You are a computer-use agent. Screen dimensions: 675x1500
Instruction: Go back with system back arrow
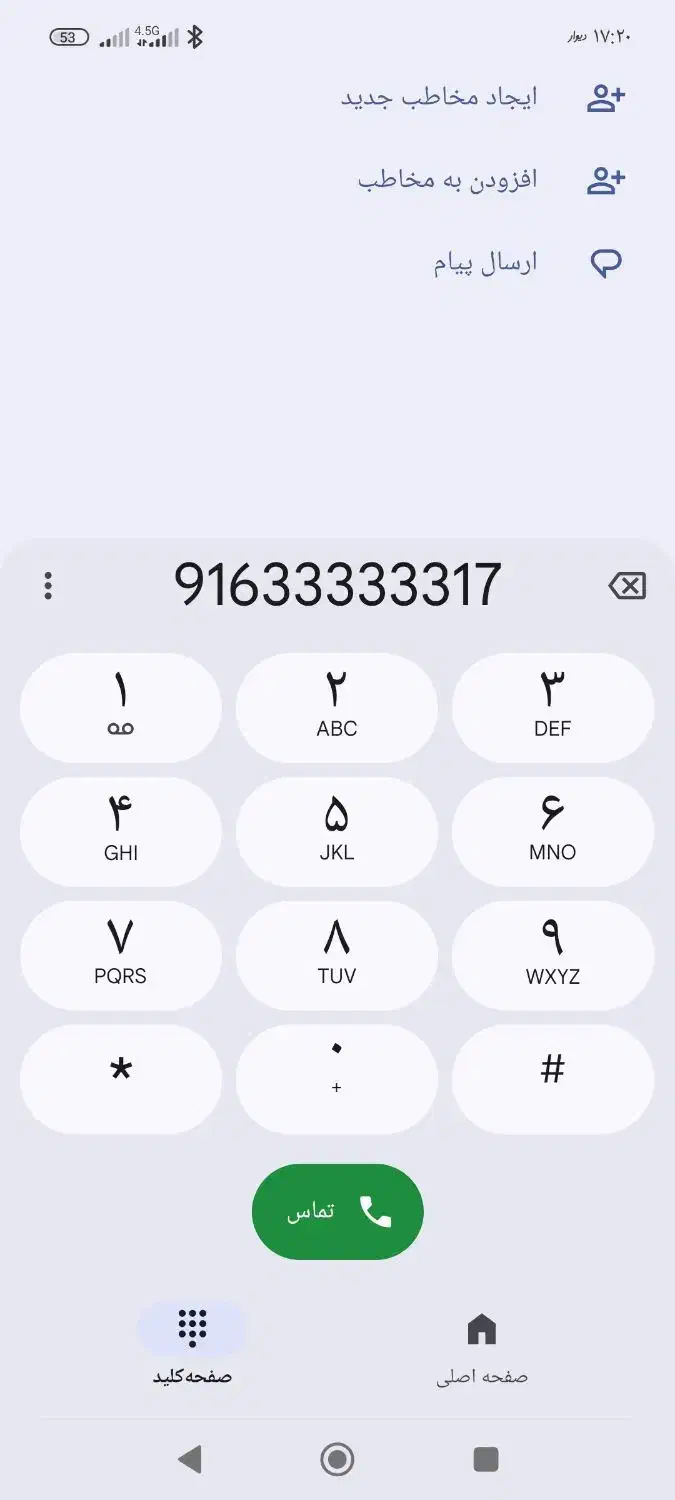pos(190,1460)
